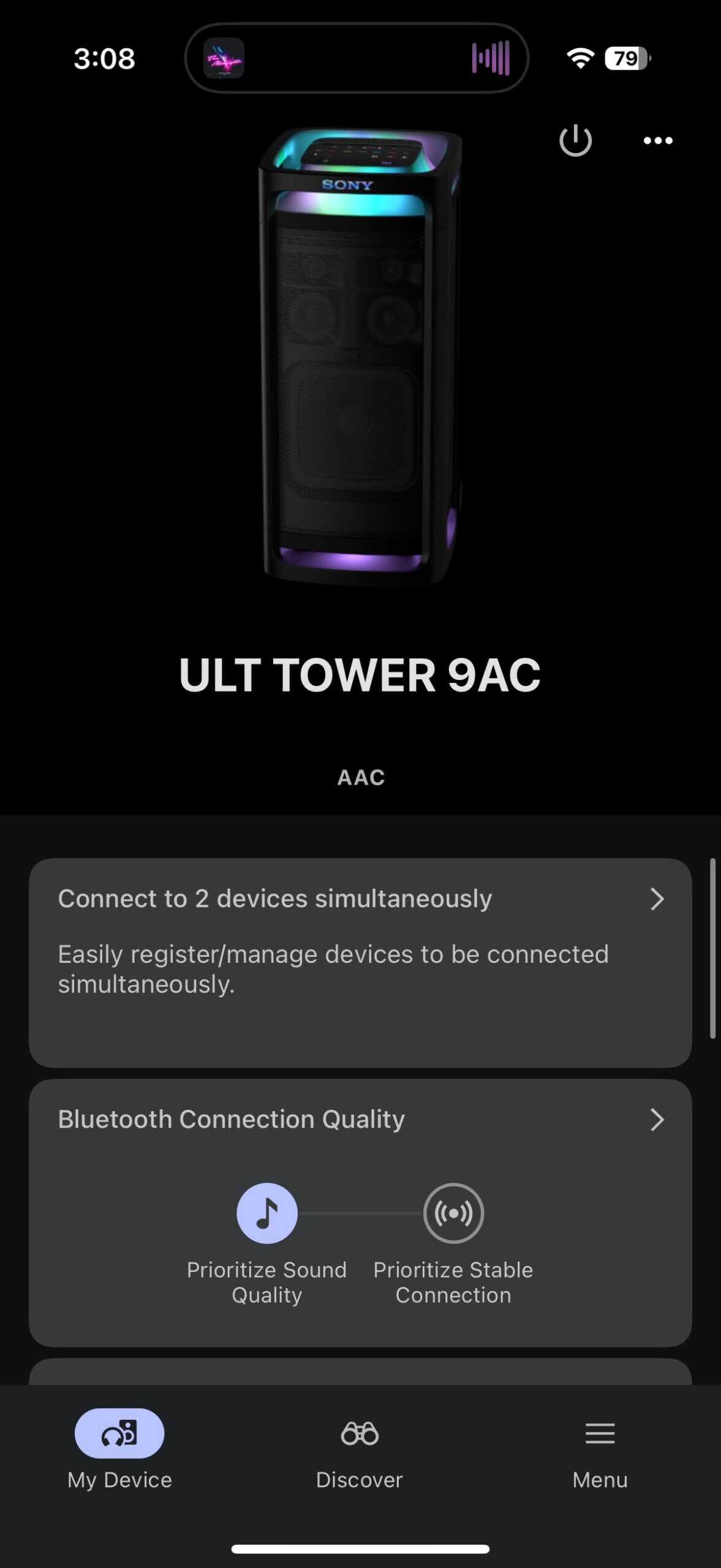Open the now-playing pill in Dynamic Island
Screen dimensions: 721x1568
pyautogui.click(x=357, y=59)
